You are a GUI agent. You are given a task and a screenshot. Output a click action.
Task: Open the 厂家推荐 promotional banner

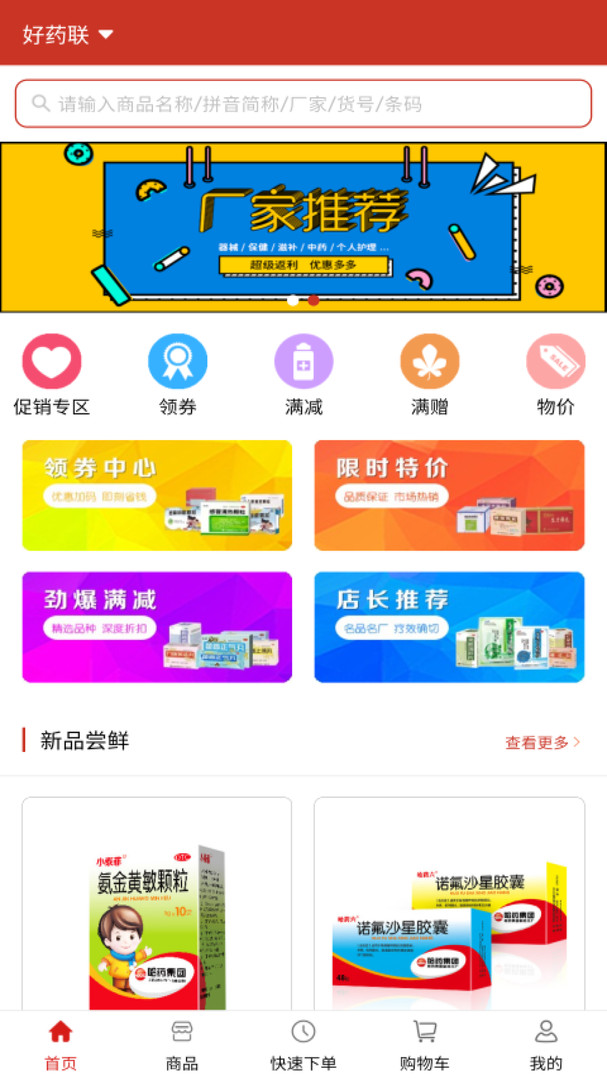click(x=303, y=227)
